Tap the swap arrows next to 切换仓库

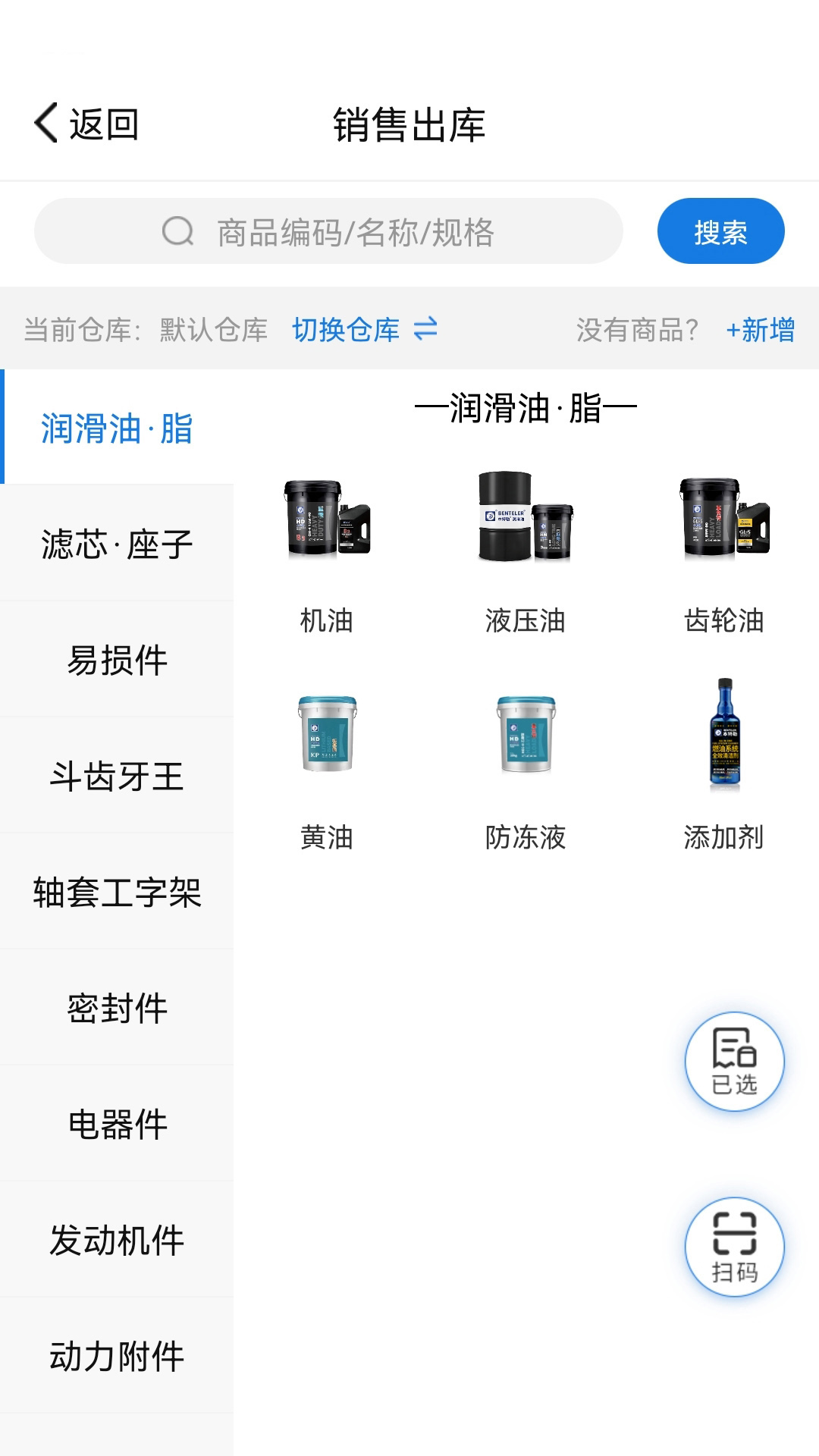click(425, 330)
